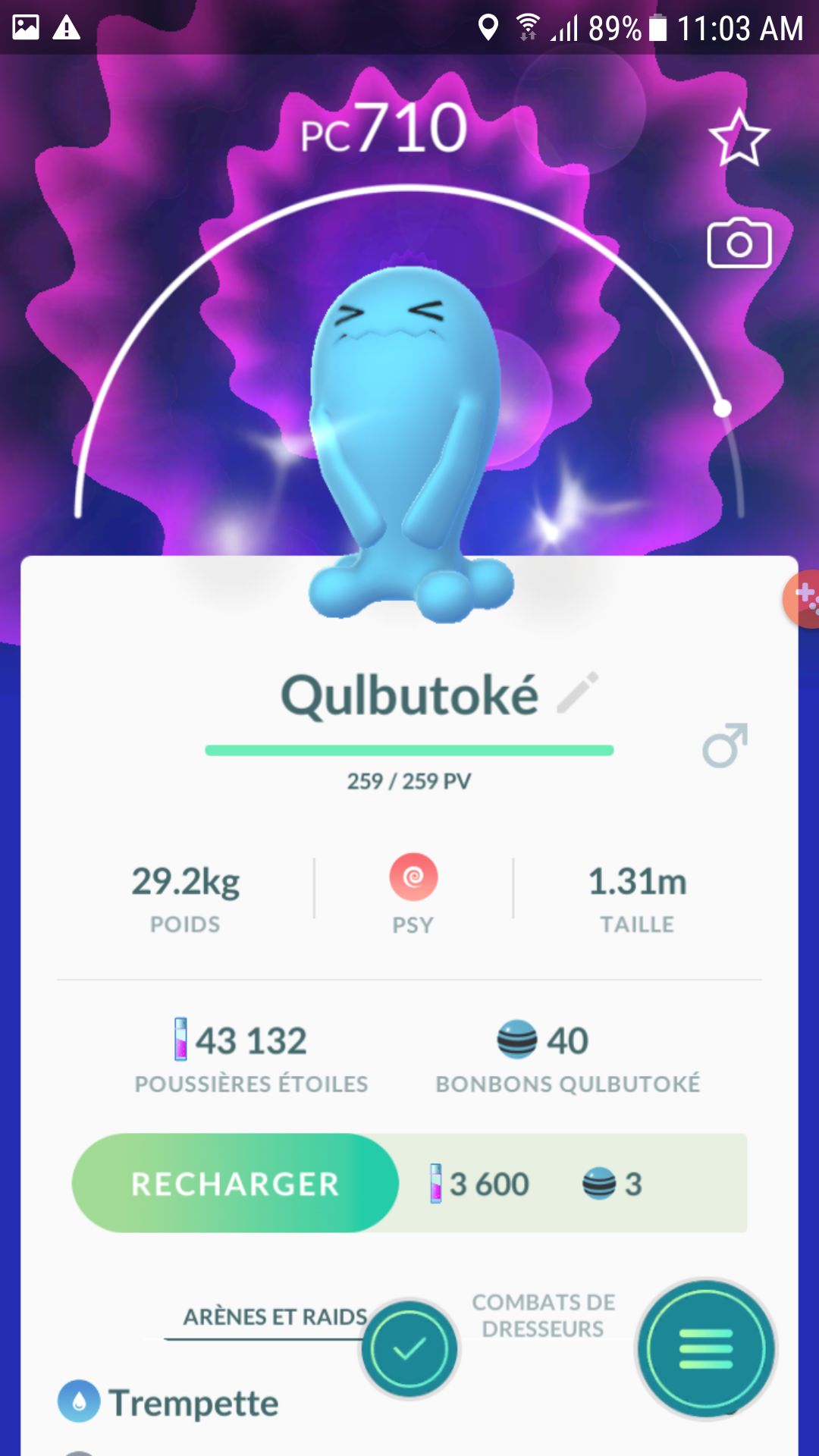This screenshot has height=1456, width=819.
Task: Edit Qulbutoké's nickname with pencil icon
Action: point(578,692)
